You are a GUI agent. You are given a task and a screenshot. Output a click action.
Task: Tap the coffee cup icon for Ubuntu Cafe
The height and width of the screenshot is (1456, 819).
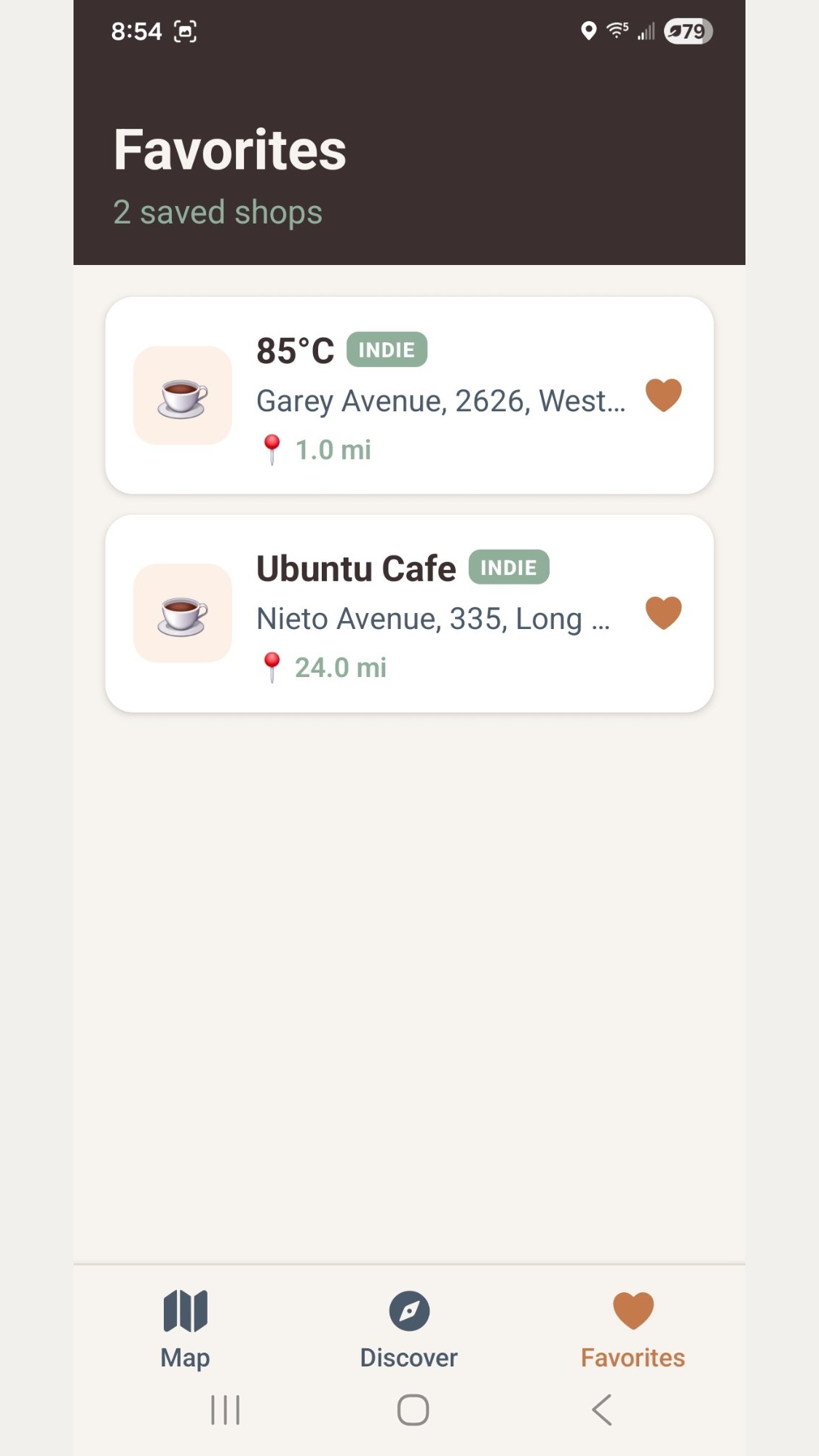pyautogui.click(x=182, y=614)
